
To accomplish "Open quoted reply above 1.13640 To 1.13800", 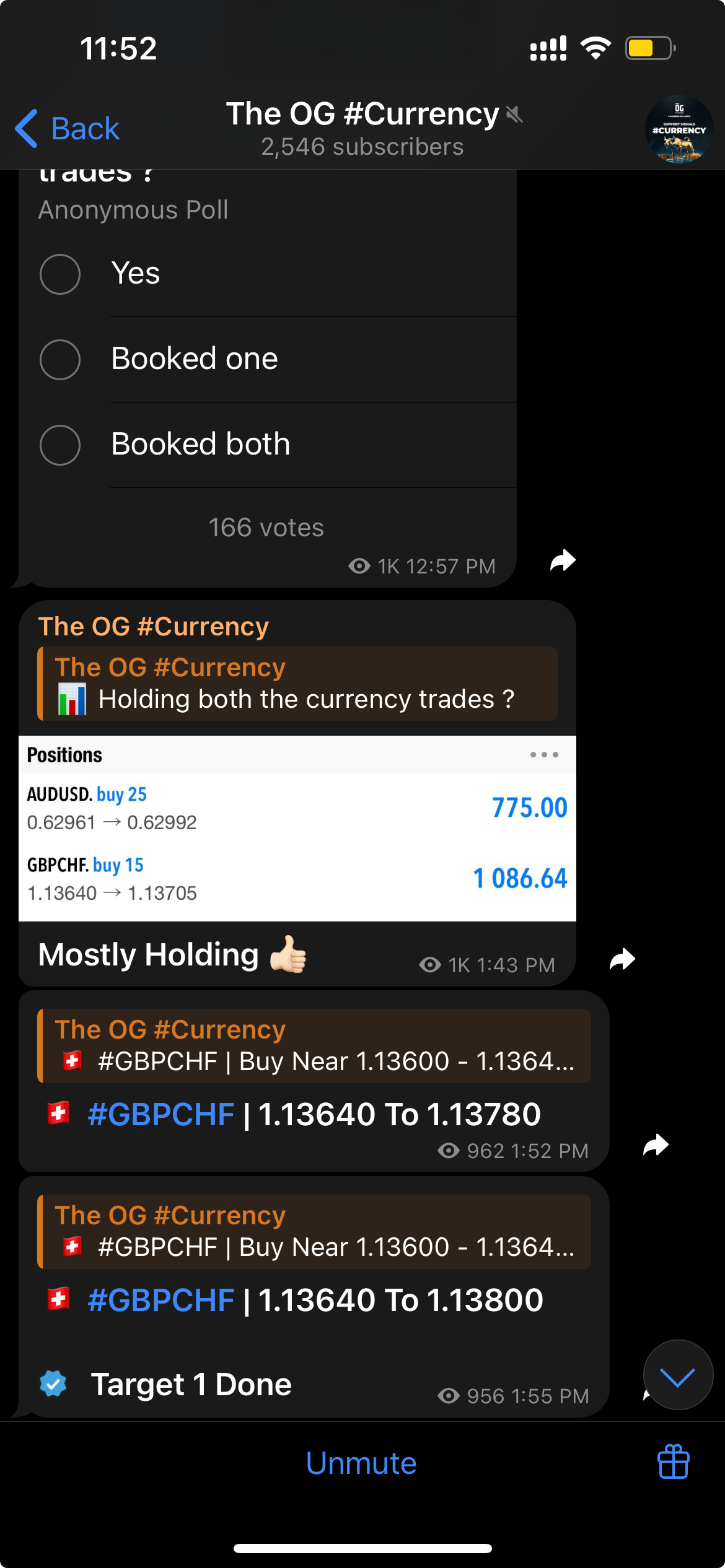I will pyautogui.click(x=314, y=1232).
